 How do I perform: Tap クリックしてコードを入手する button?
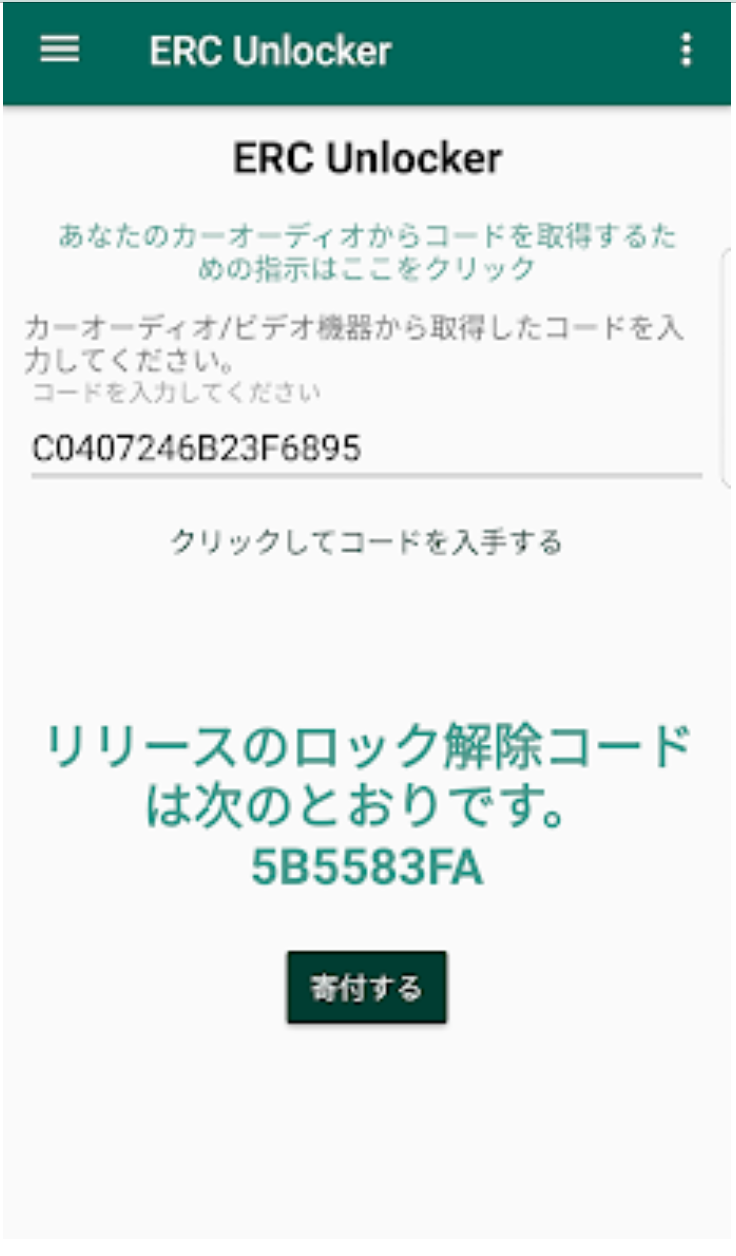click(367, 542)
